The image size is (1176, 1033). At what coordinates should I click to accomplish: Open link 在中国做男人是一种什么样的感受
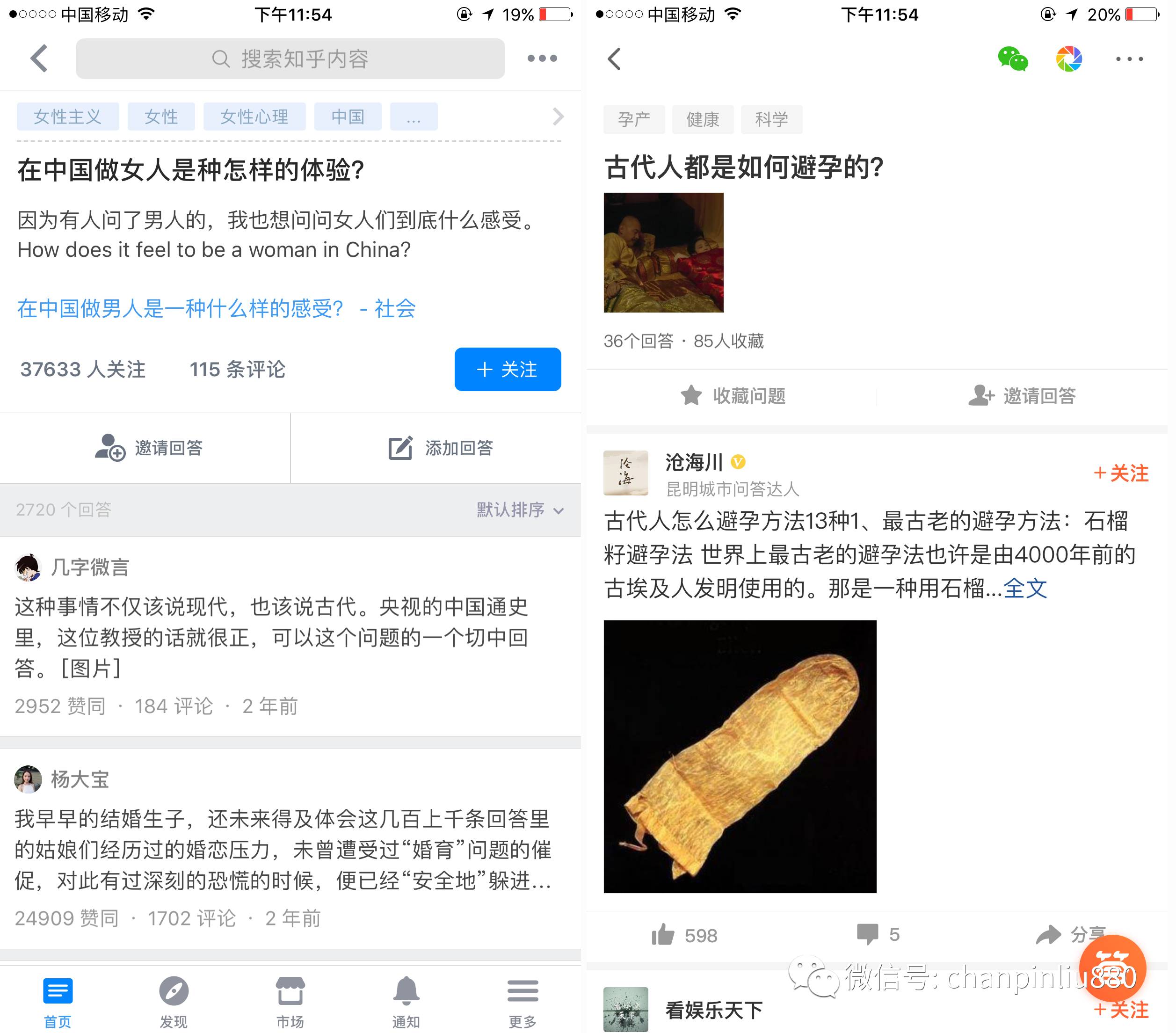[216, 309]
